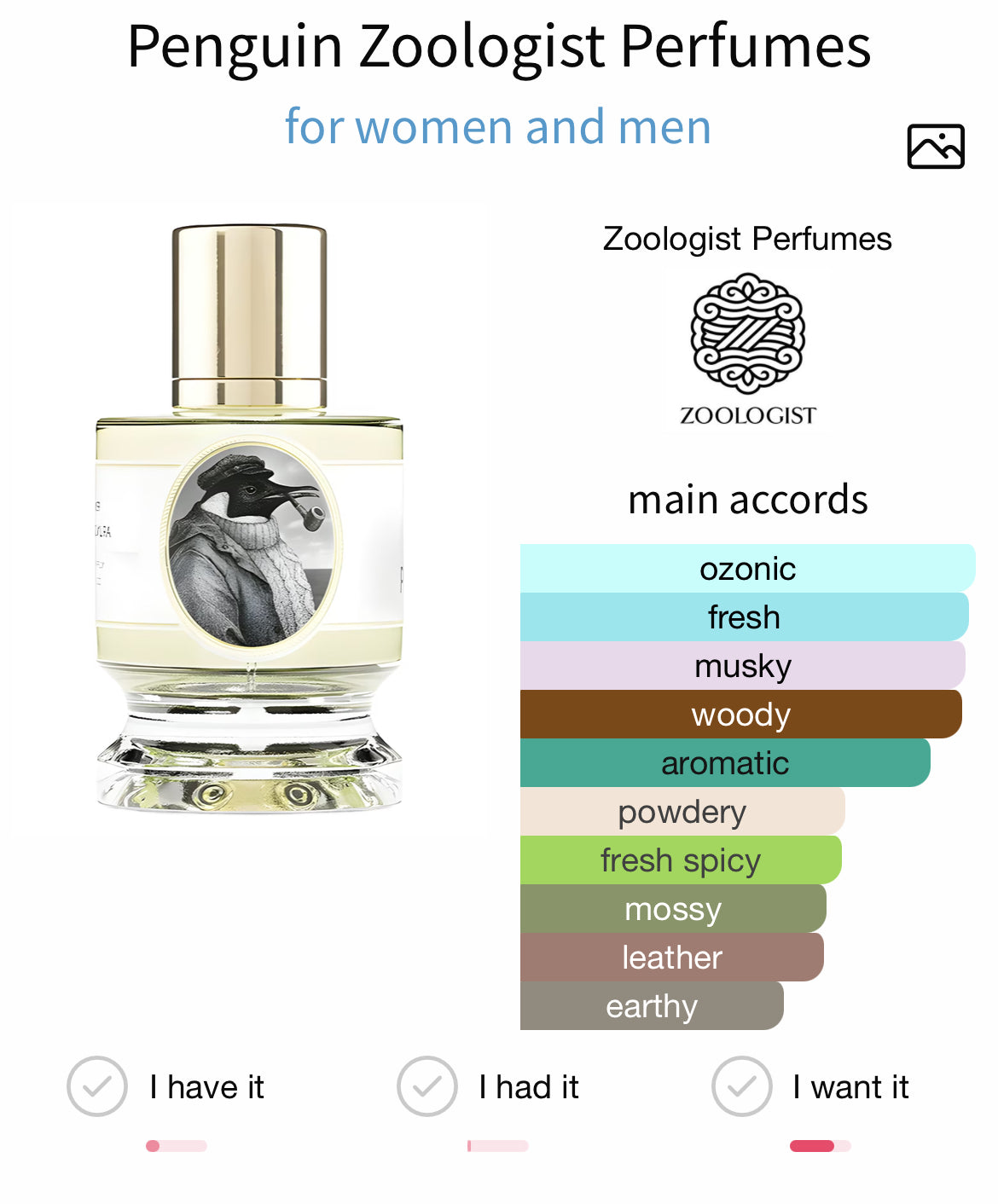Check the I had it option
Image resolution: width=998 pixels, height=1204 pixels.
(x=426, y=1086)
